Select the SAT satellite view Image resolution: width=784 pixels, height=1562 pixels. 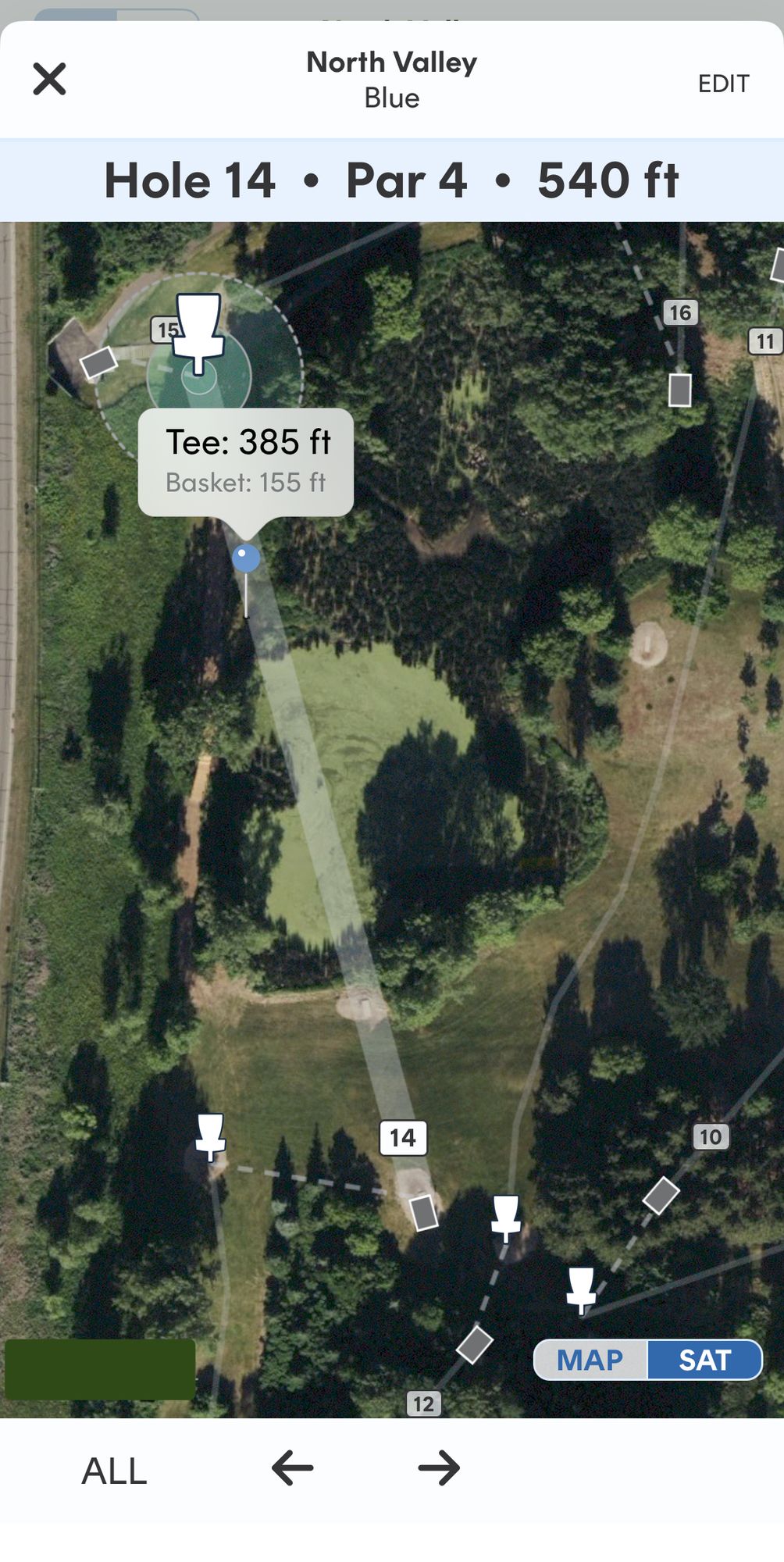click(704, 1360)
